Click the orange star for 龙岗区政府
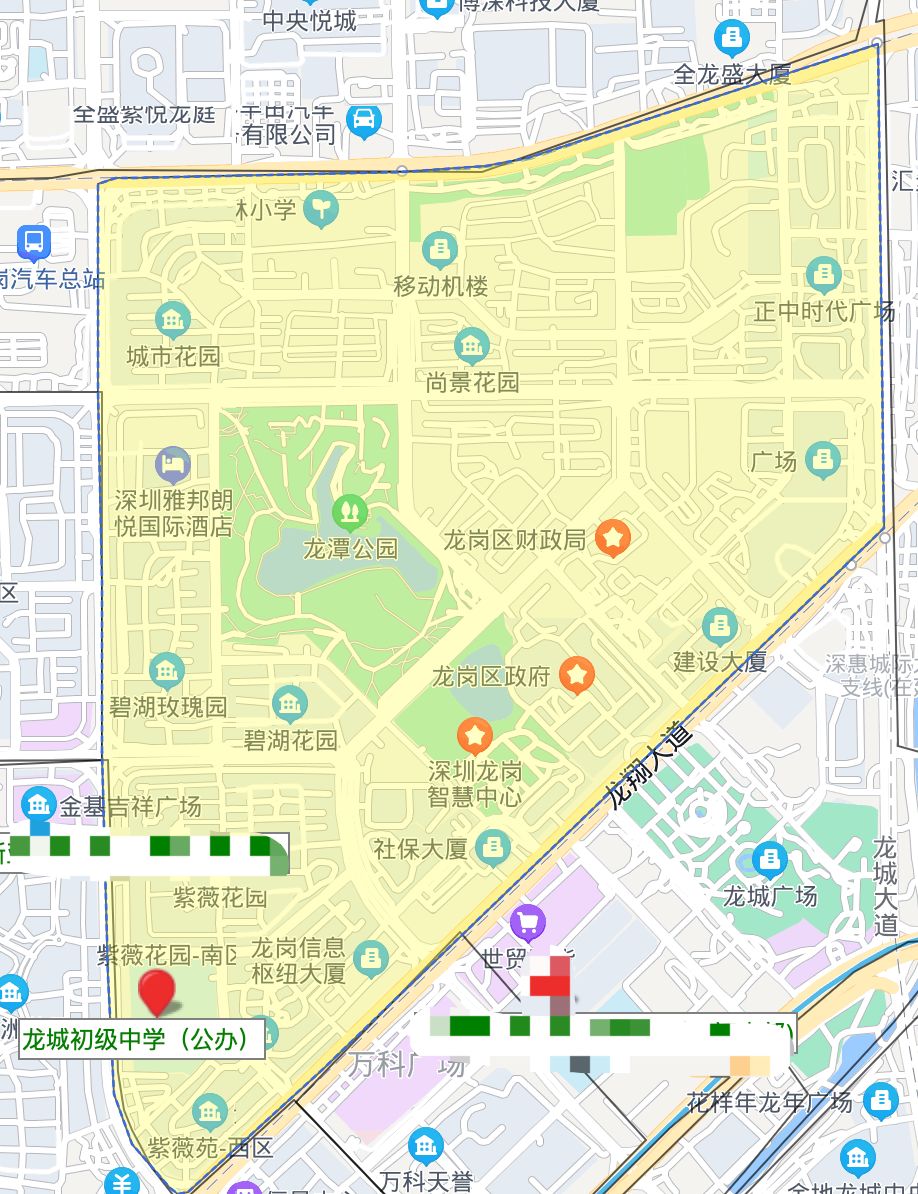 point(575,675)
